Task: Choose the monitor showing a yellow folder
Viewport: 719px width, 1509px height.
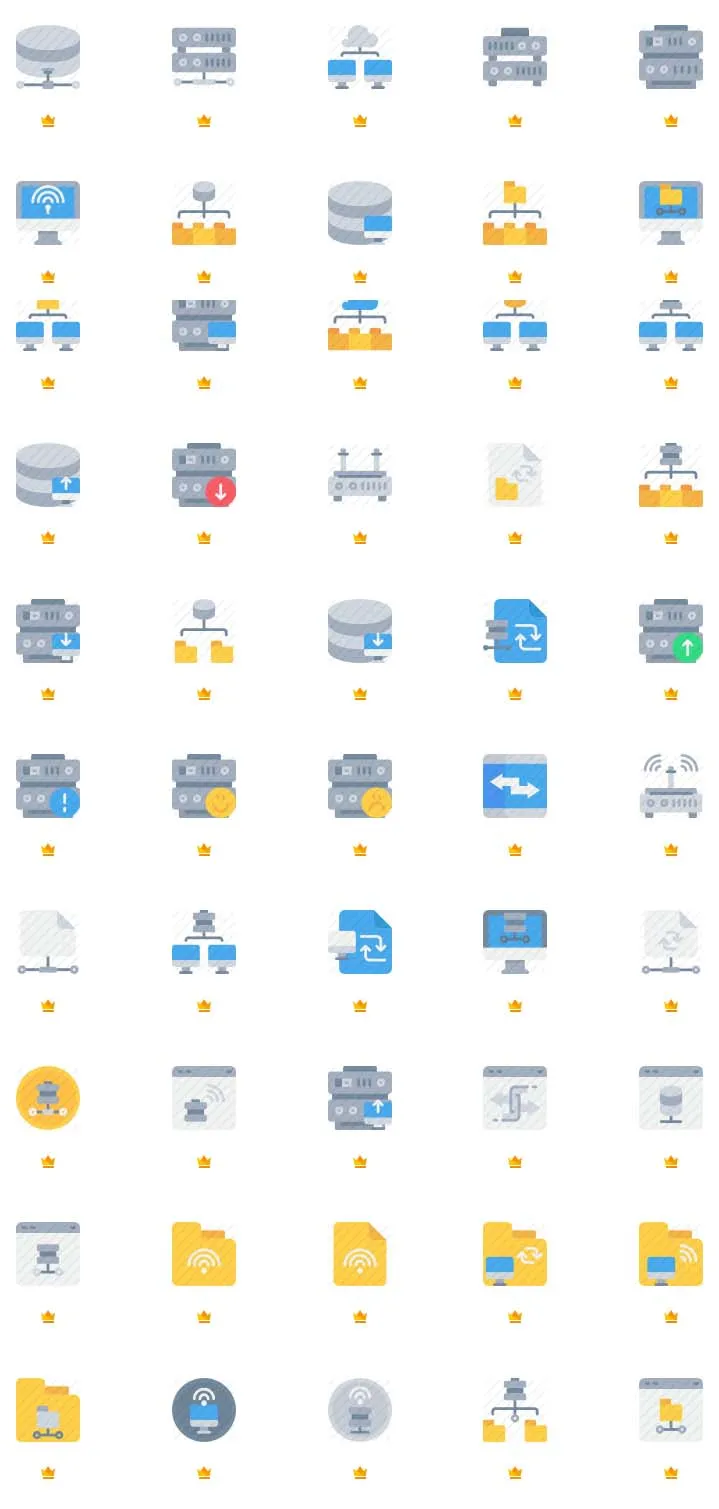Action: (671, 213)
